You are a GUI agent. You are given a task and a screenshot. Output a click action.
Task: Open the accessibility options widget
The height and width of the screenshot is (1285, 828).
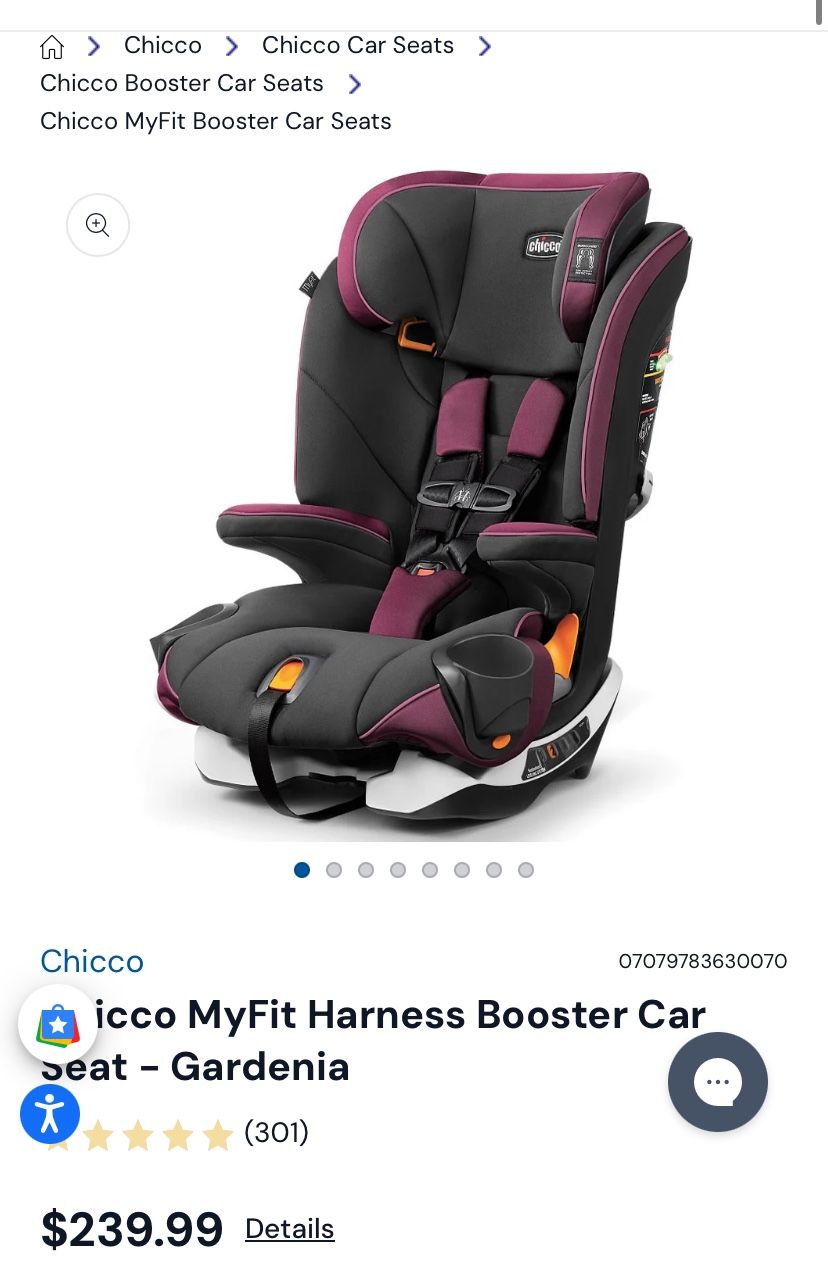pos(50,1113)
